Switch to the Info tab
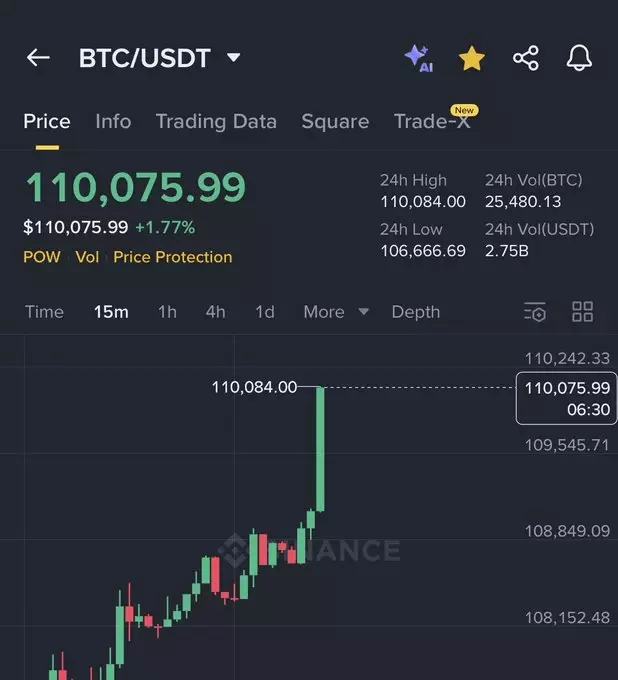Image resolution: width=618 pixels, height=680 pixels. pyautogui.click(x=113, y=121)
